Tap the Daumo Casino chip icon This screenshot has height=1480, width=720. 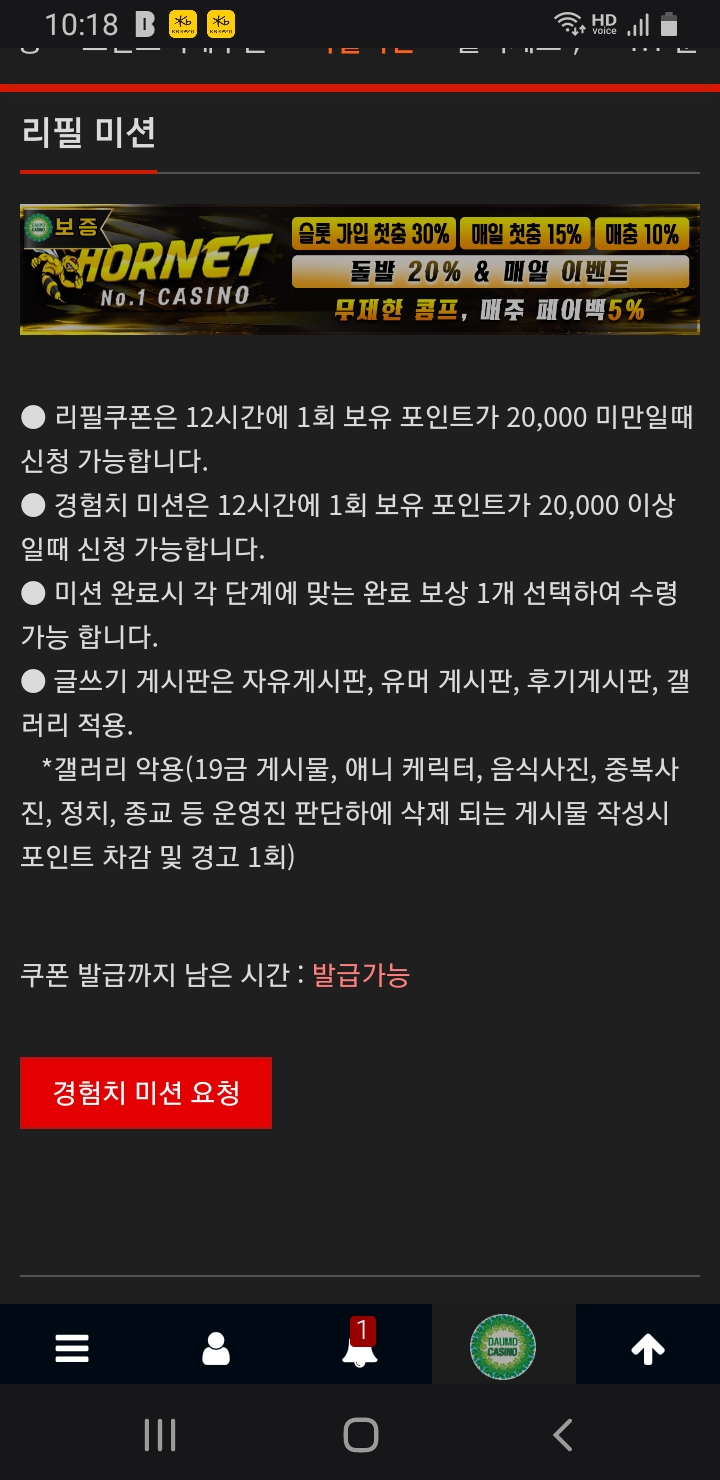[503, 1347]
